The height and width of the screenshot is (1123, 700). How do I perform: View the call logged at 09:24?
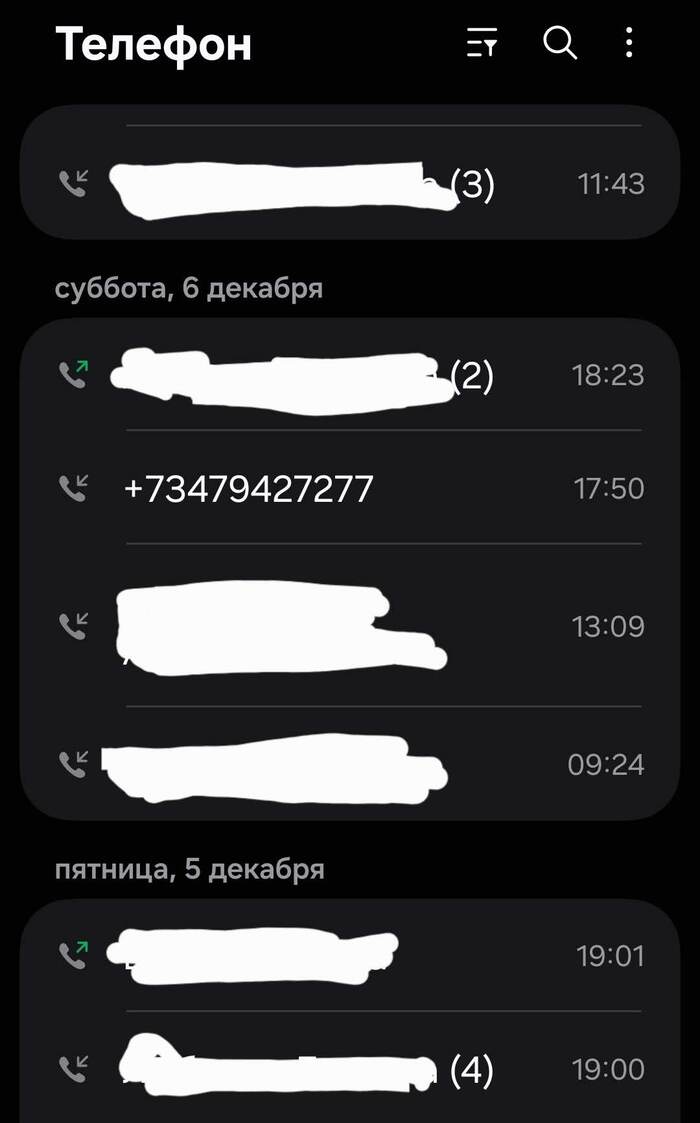click(350, 765)
